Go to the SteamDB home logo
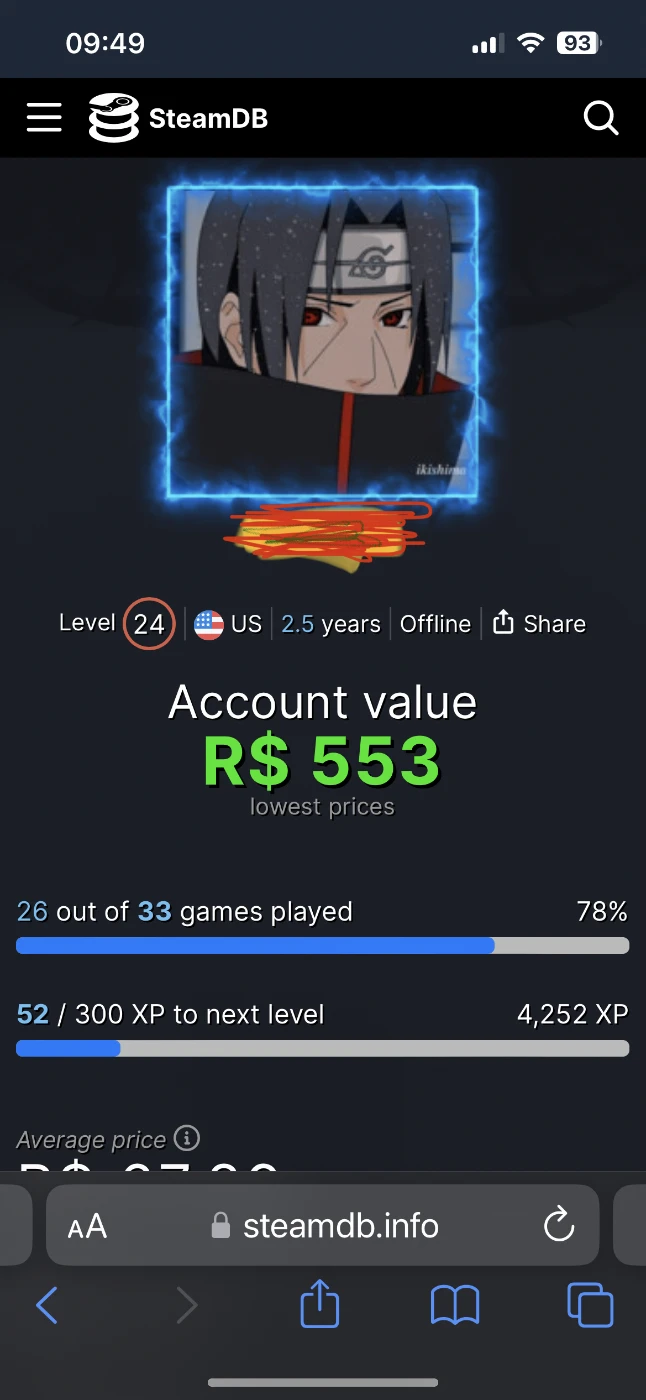The height and width of the screenshot is (1400, 646). point(178,118)
